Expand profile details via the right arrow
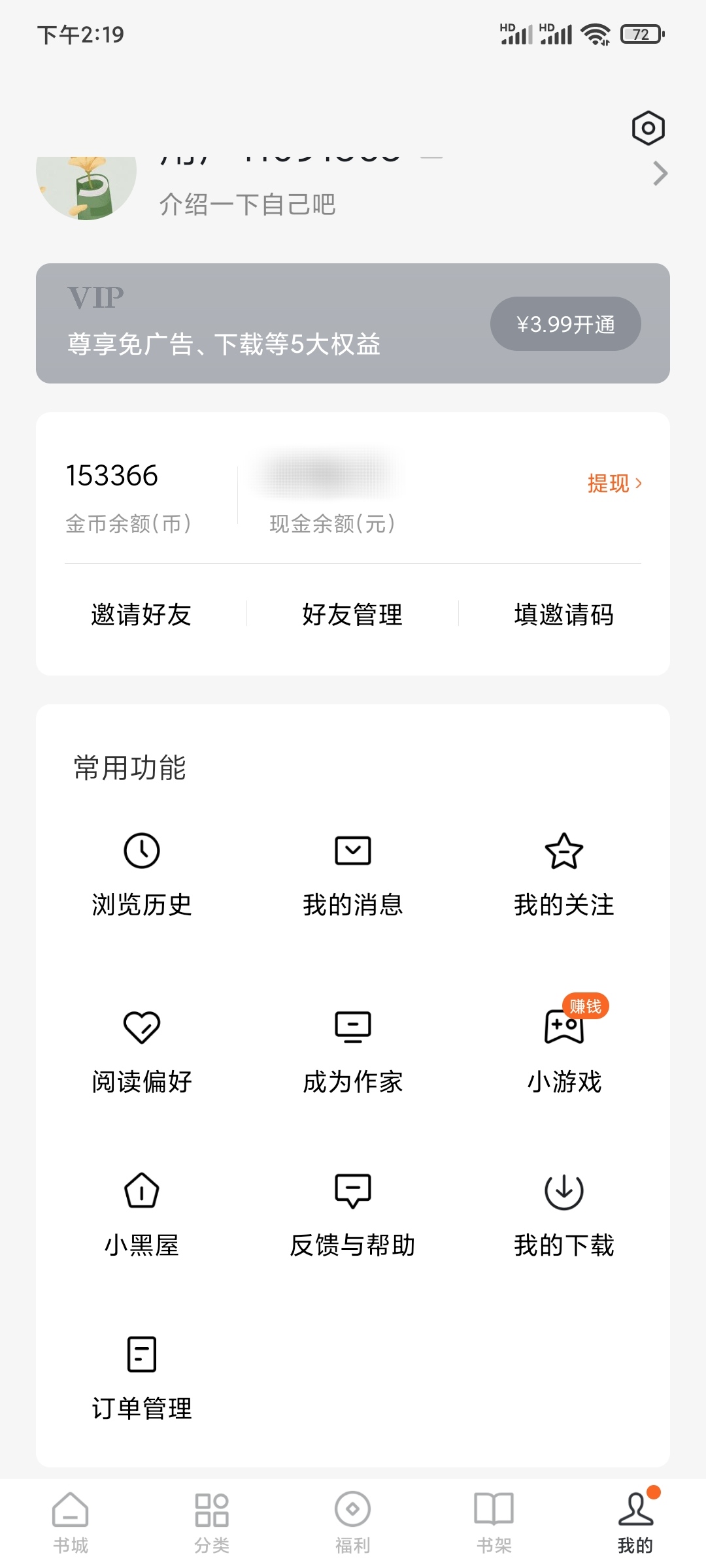706x1568 pixels. point(660,174)
